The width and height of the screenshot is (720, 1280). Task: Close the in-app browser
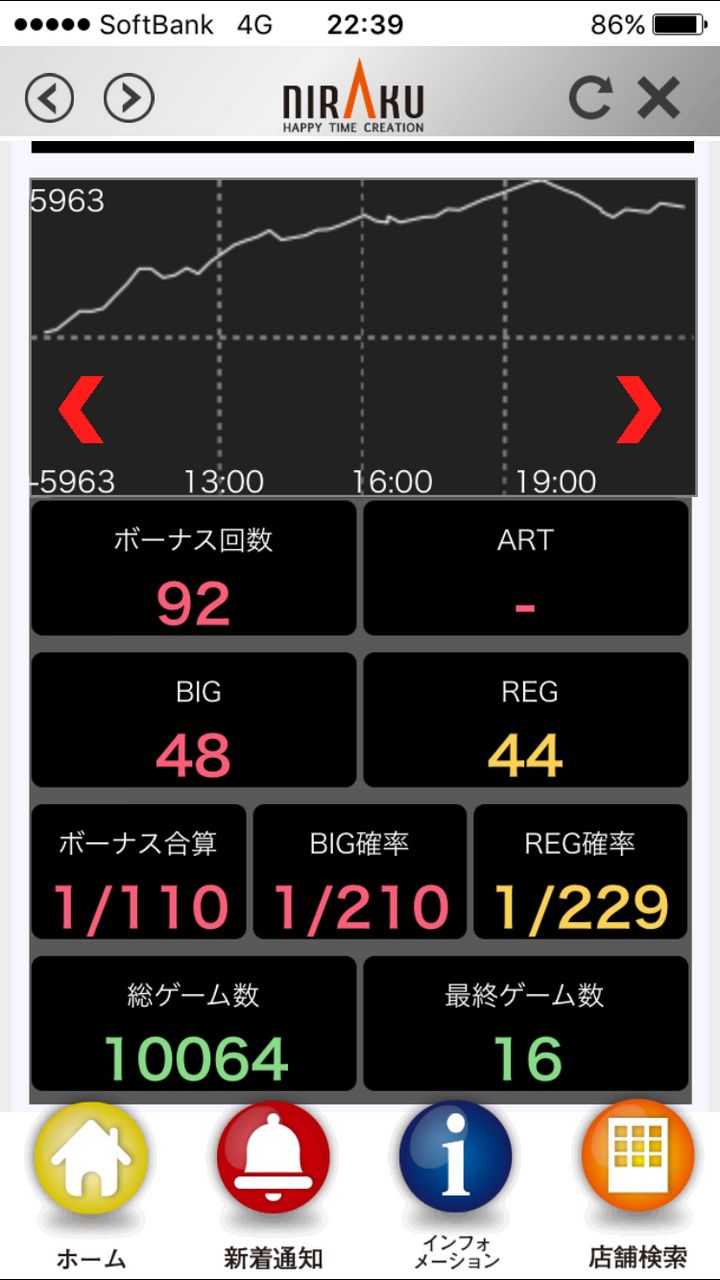point(659,98)
